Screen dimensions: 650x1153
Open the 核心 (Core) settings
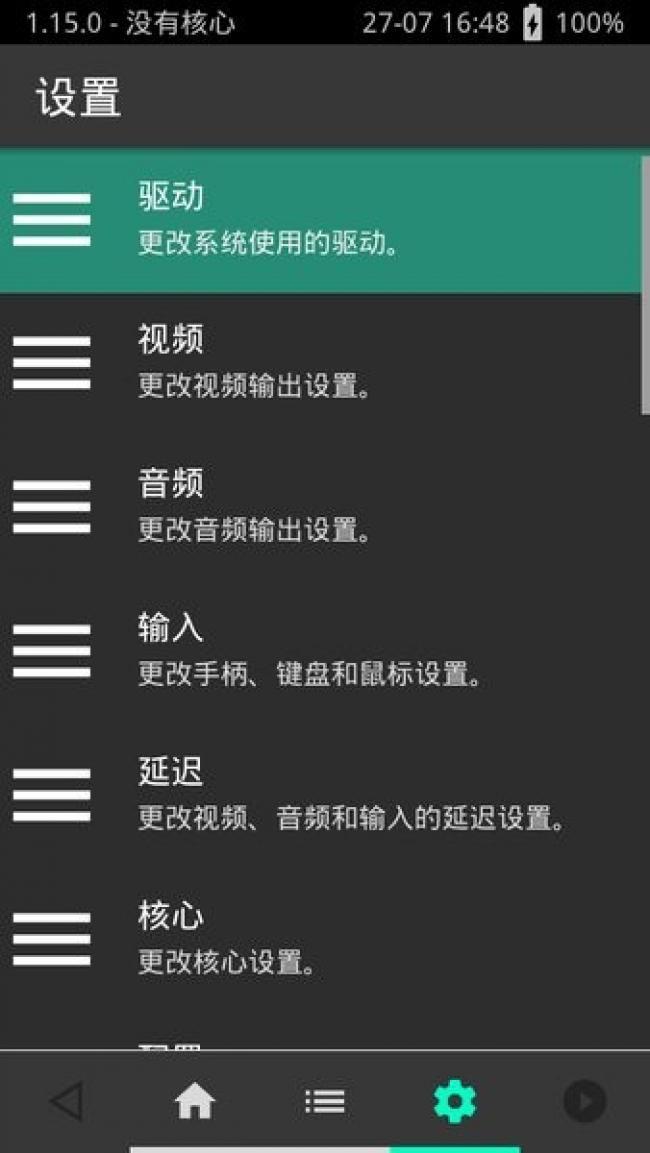pos(320,940)
